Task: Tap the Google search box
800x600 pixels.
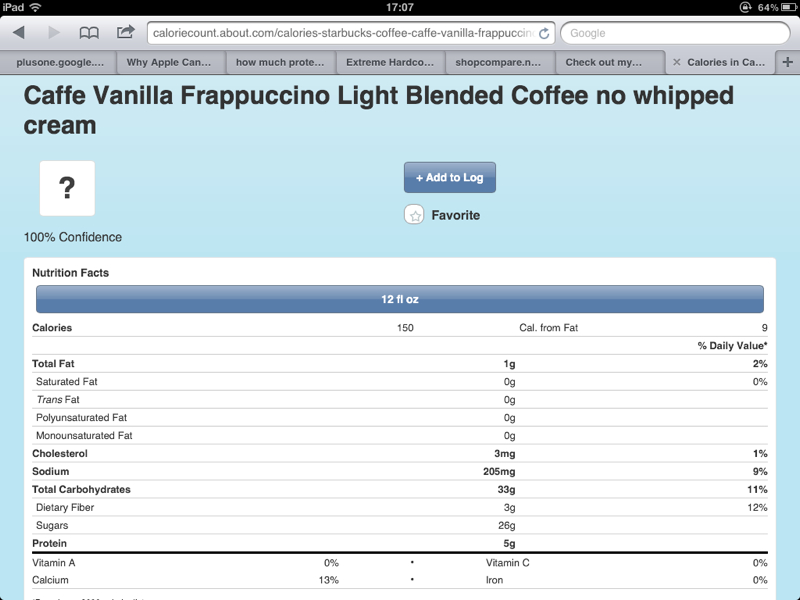Action: [x=675, y=33]
